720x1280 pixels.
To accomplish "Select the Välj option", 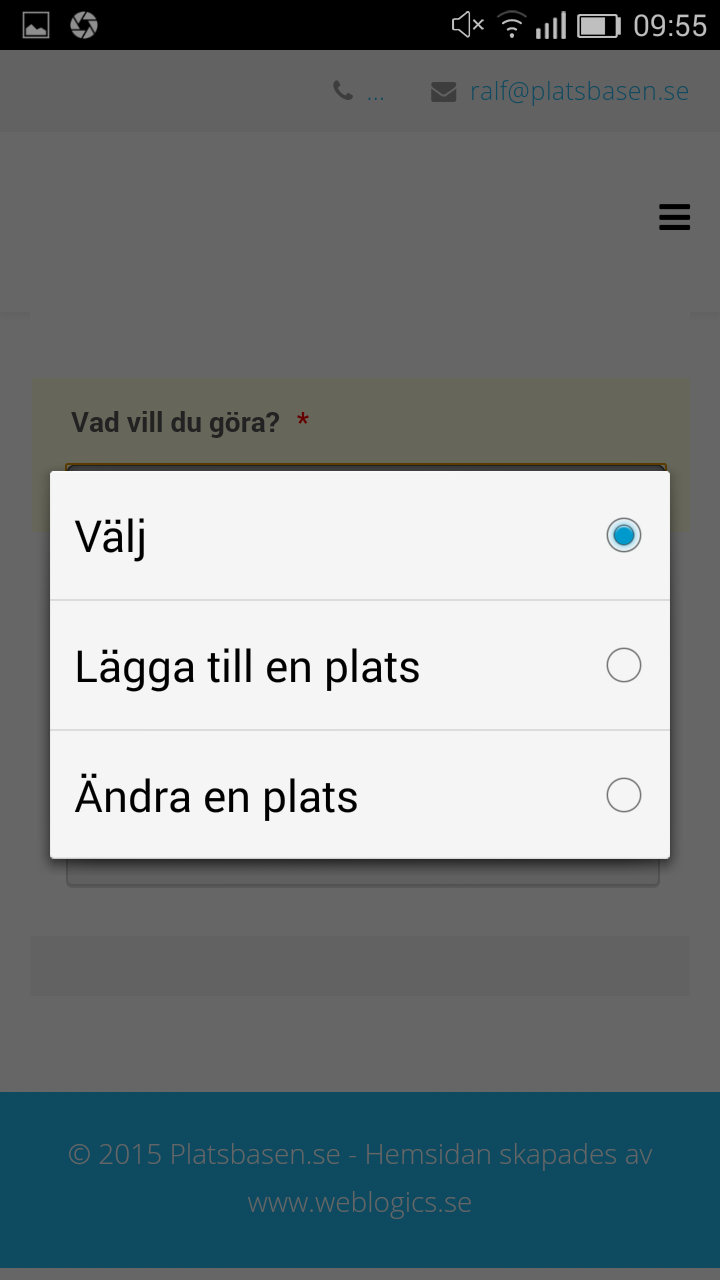I will (360, 536).
